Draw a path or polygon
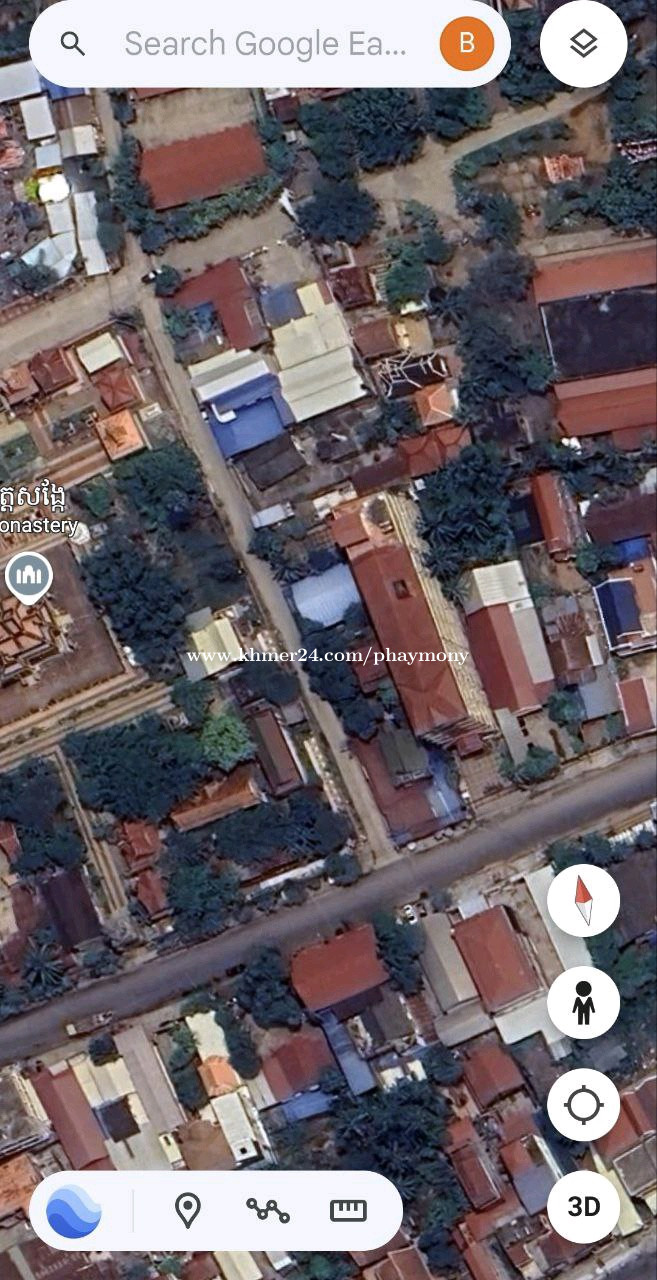The height and width of the screenshot is (1280, 657). tap(268, 1211)
